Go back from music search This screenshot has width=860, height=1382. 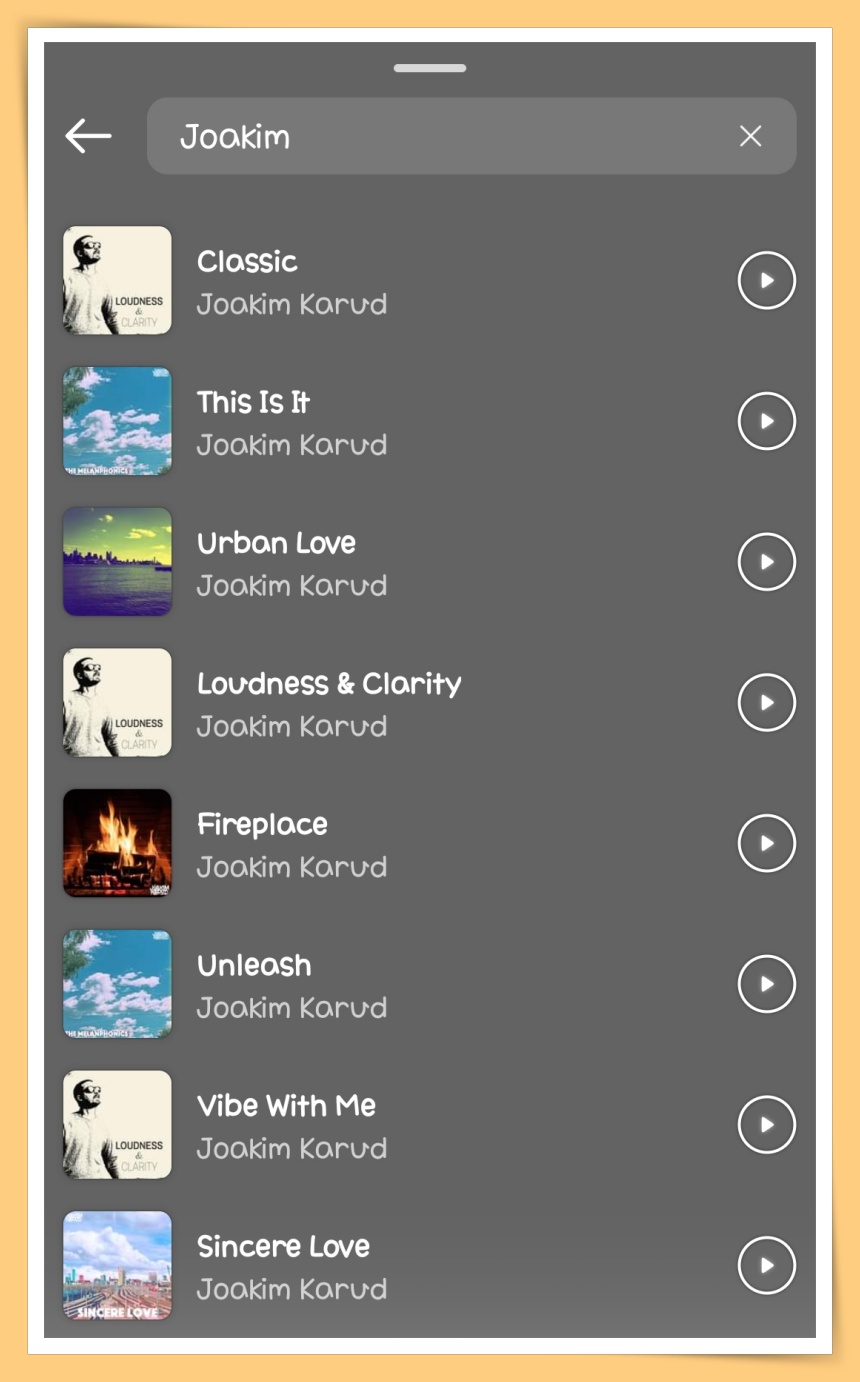pos(88,136)
